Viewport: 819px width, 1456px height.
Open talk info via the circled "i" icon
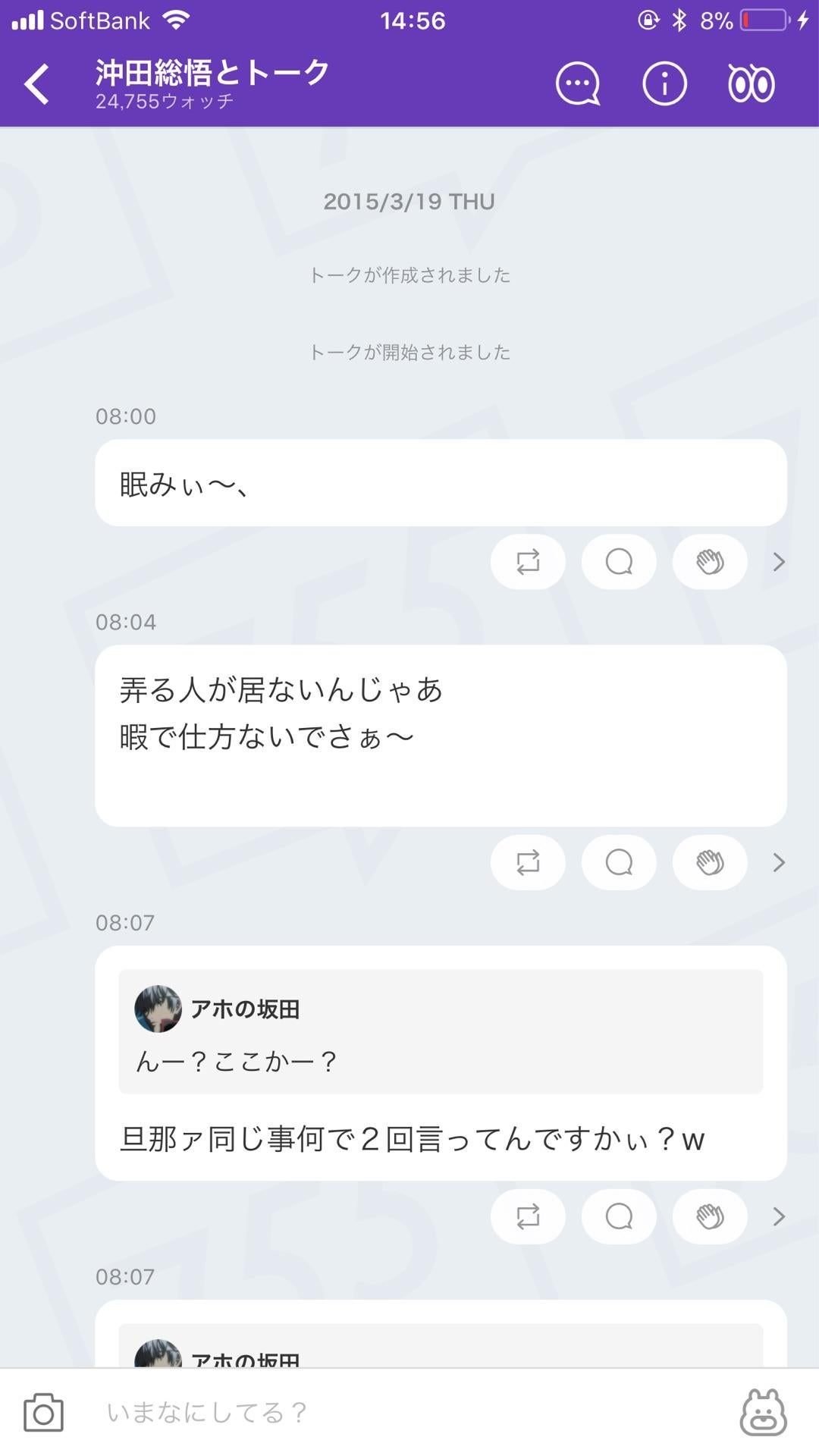(x=663, y=83)
